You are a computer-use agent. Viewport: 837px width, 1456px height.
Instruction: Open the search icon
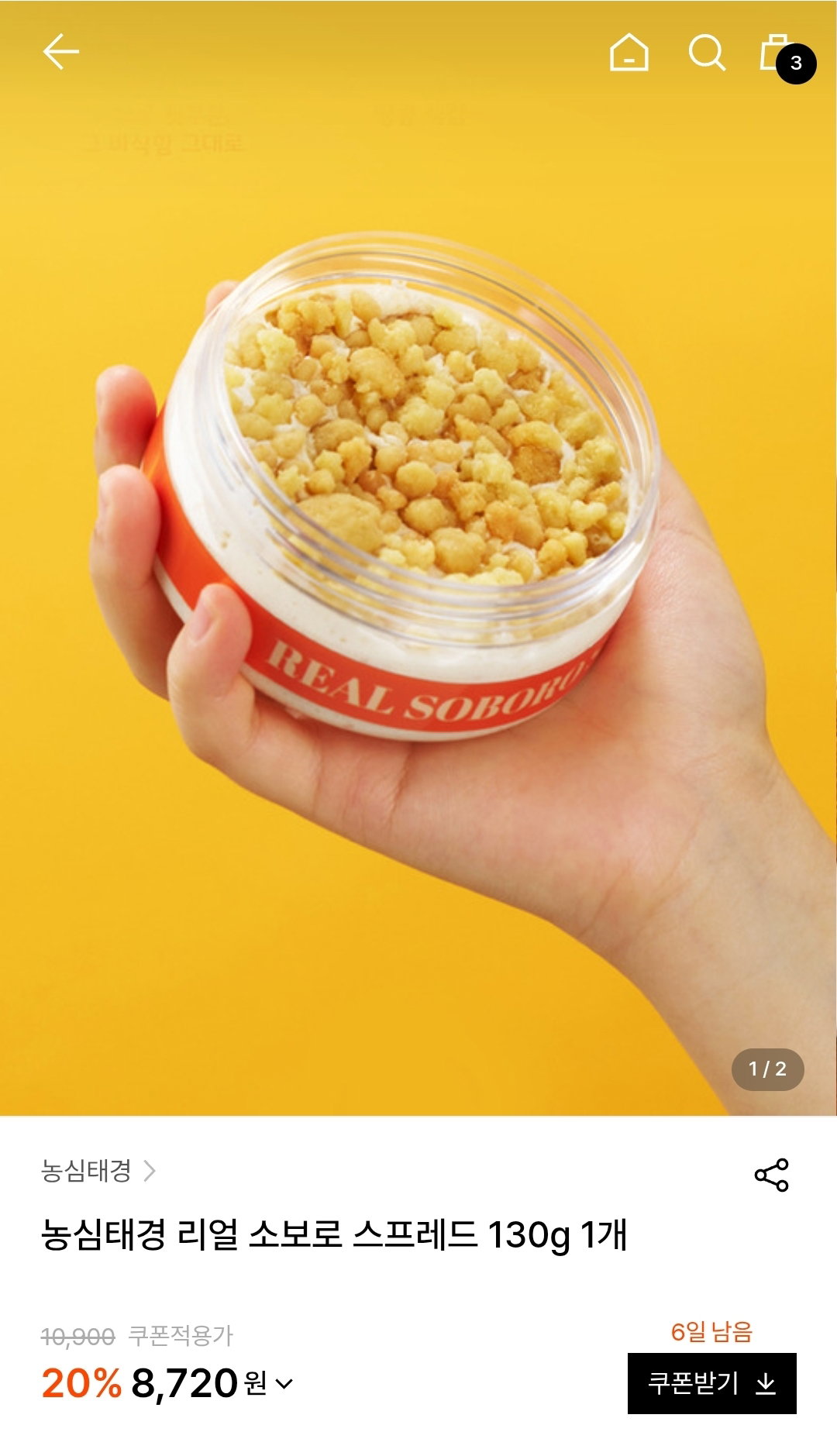707,53
